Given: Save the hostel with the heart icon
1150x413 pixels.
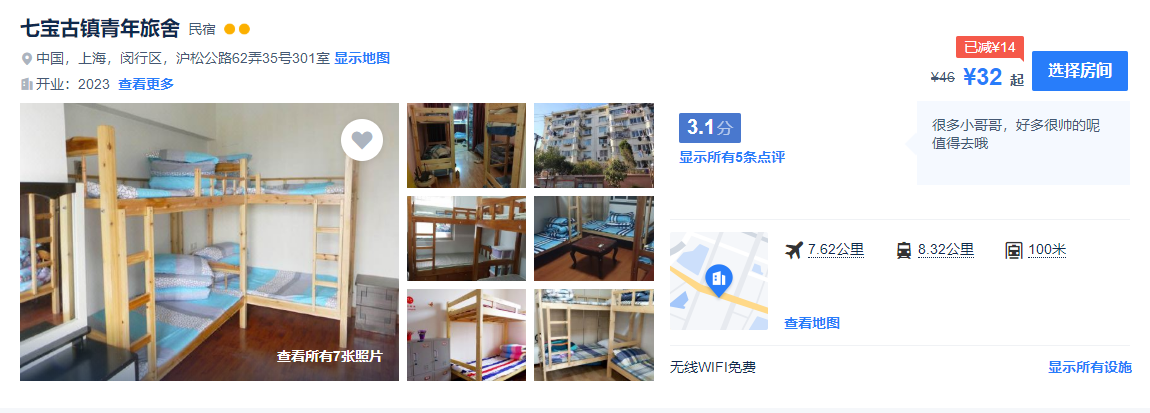Looking at the screenshot, I should [x=361, y=140].
